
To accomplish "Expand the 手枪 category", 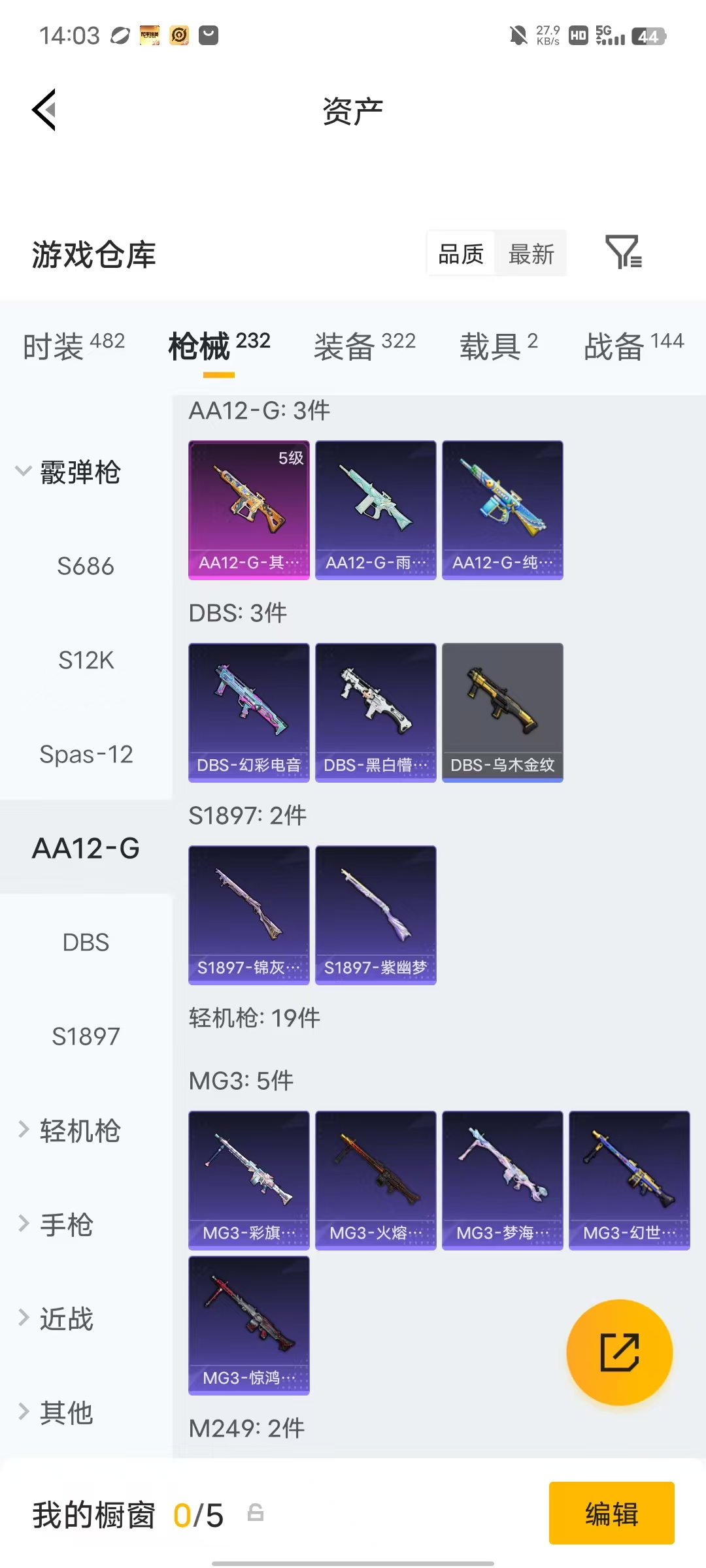I will 56,1224.
